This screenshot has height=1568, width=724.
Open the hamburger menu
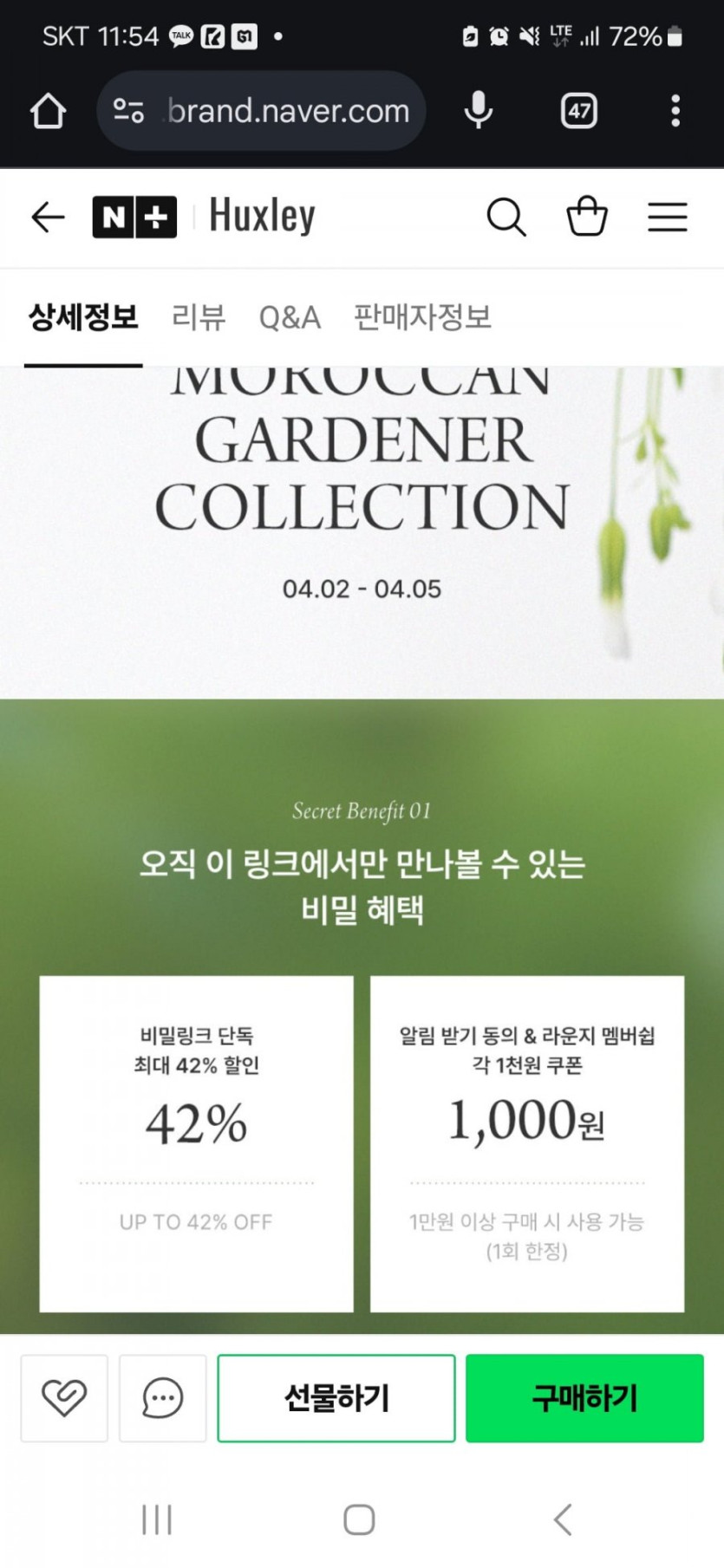point(668,217)
